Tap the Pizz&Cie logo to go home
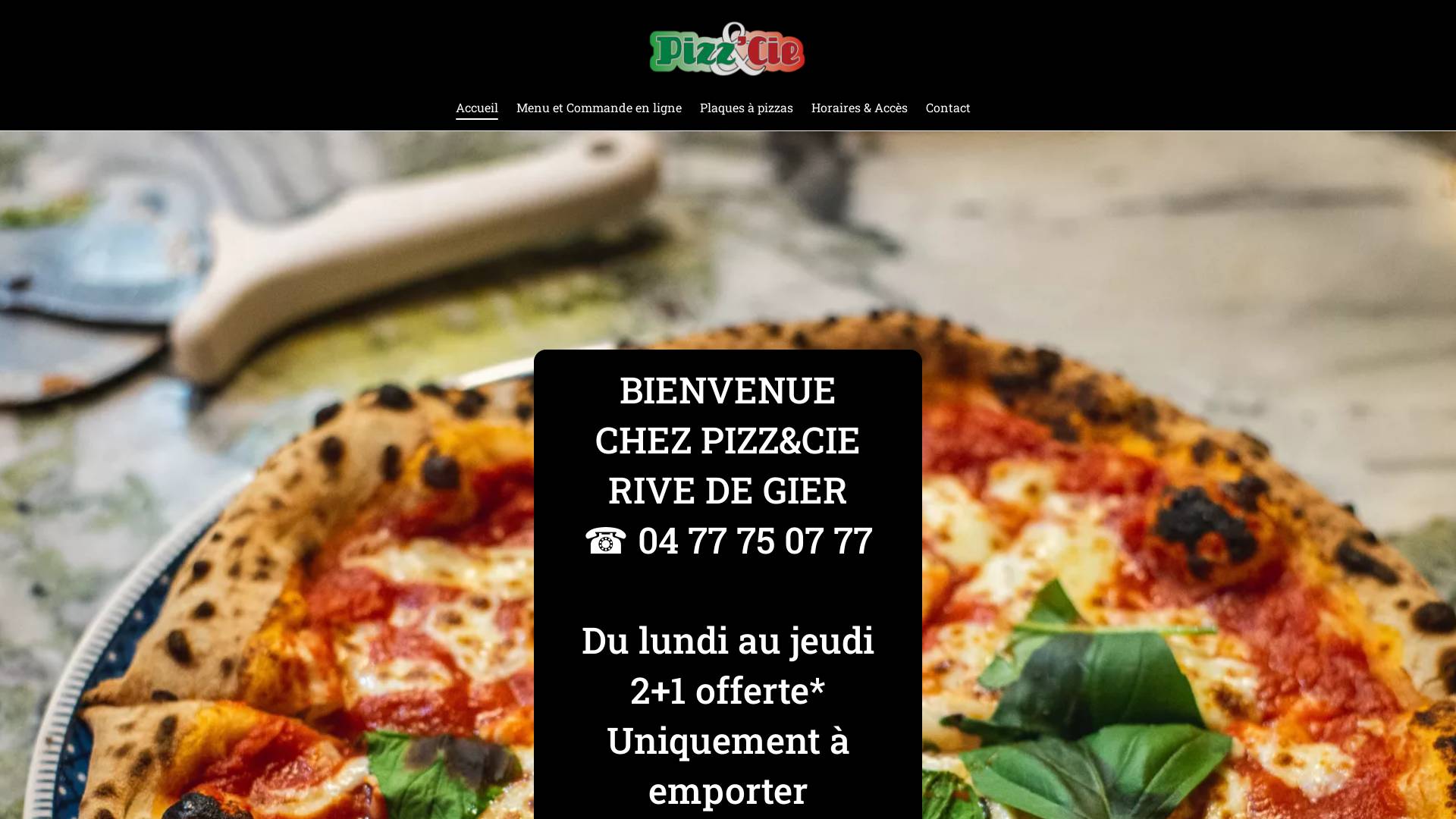The width and height of the screenshot is (1456, 819). tap(727, 49)
